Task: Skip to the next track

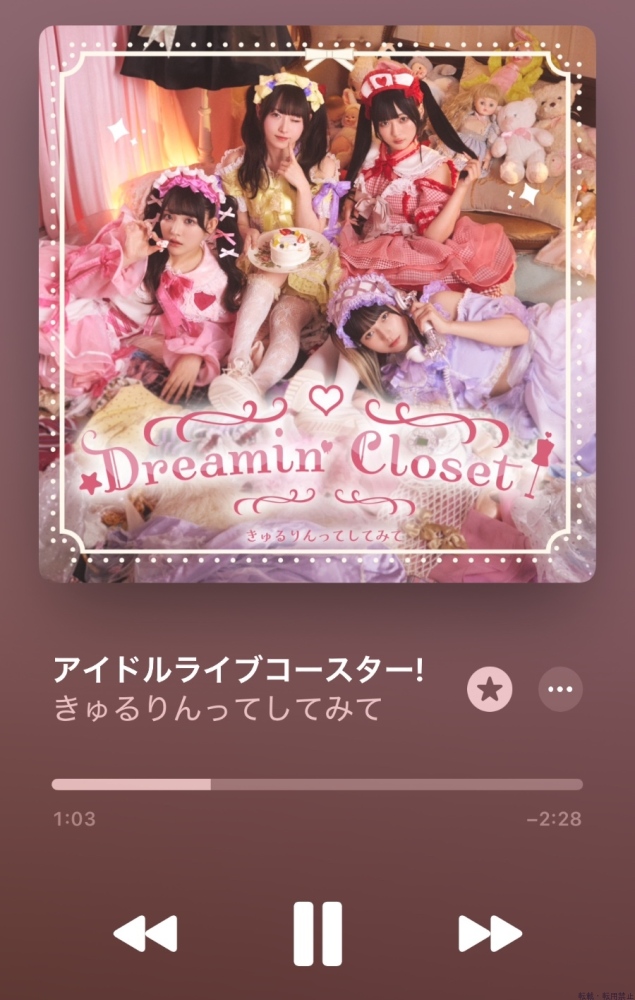Action: pyautogui.click(x=490, y=933)
